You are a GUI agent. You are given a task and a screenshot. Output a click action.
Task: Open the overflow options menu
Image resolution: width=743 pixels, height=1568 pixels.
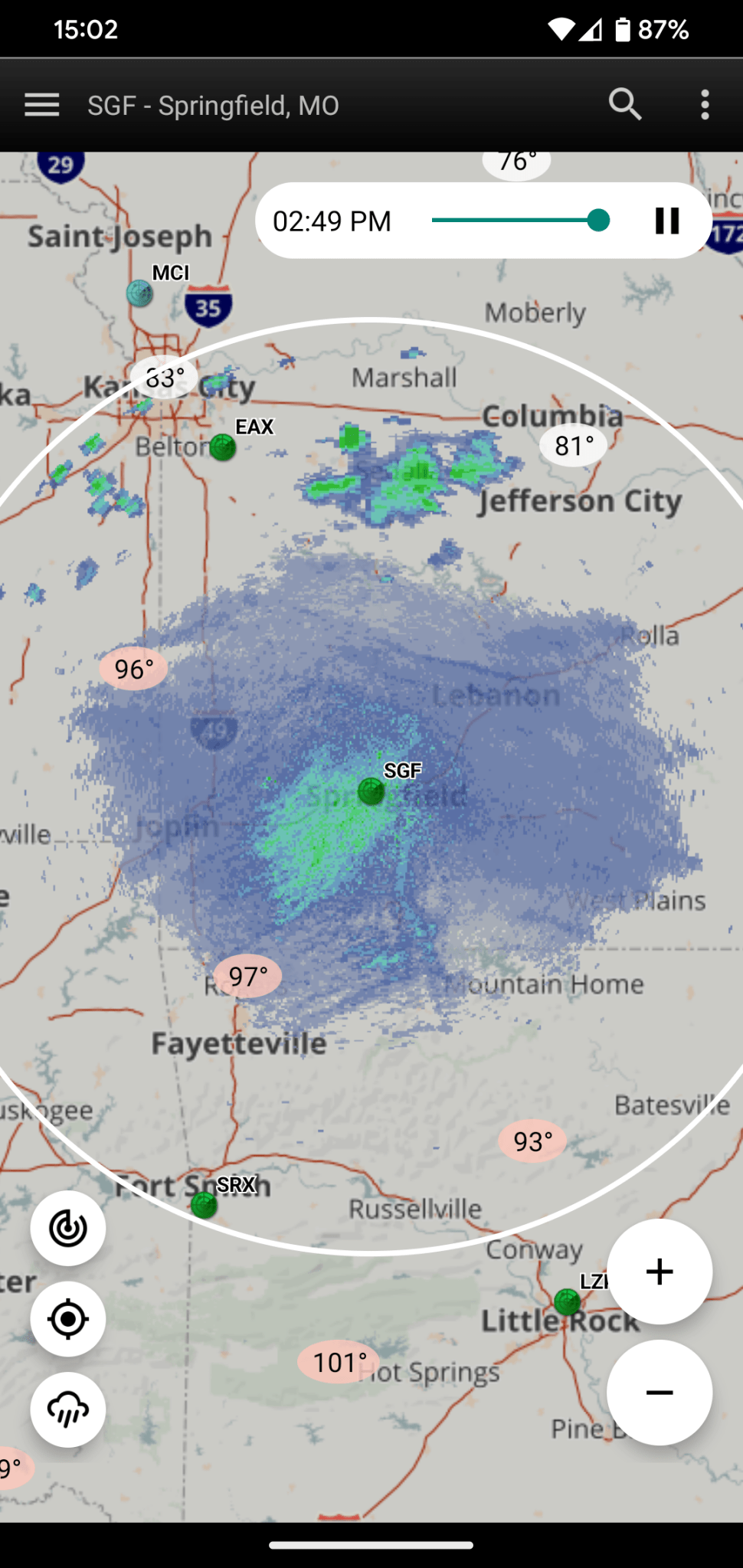[x=705, y=105]
